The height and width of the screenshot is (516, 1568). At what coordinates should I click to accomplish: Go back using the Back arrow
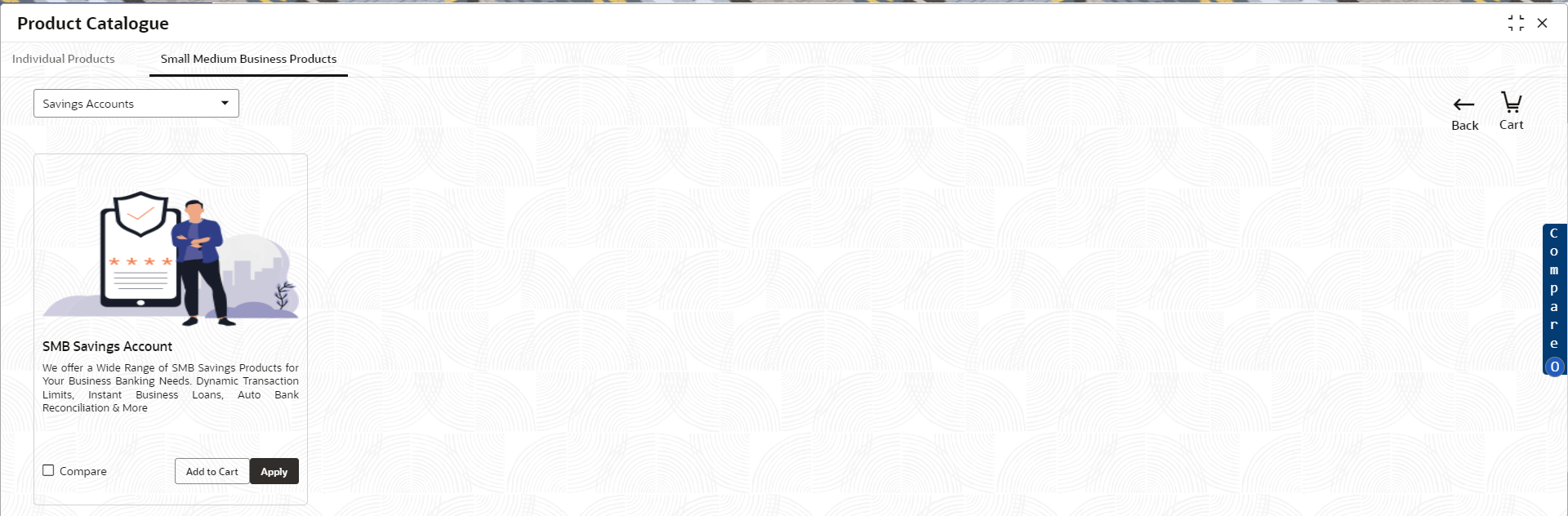(1464, 113)
